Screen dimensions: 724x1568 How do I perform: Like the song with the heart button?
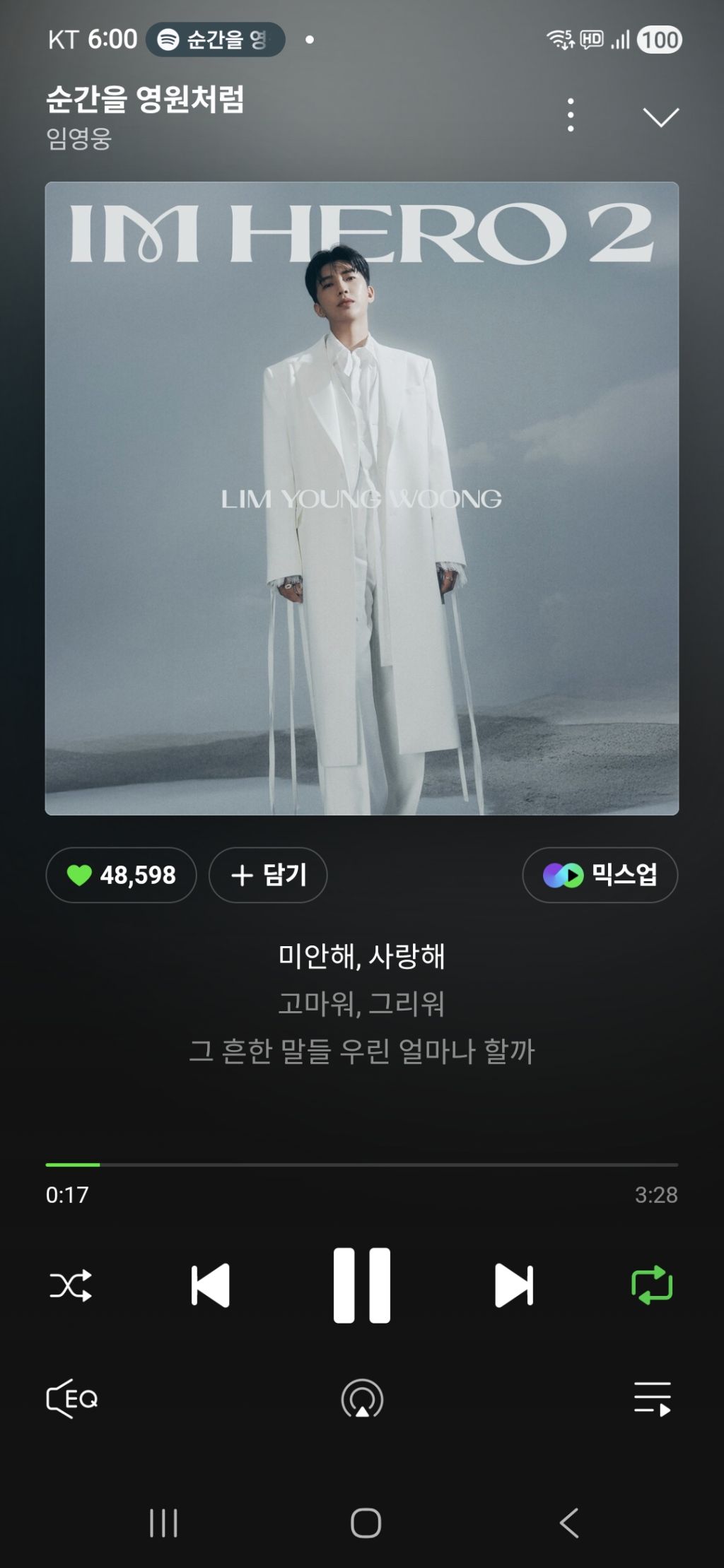point(121,875)
